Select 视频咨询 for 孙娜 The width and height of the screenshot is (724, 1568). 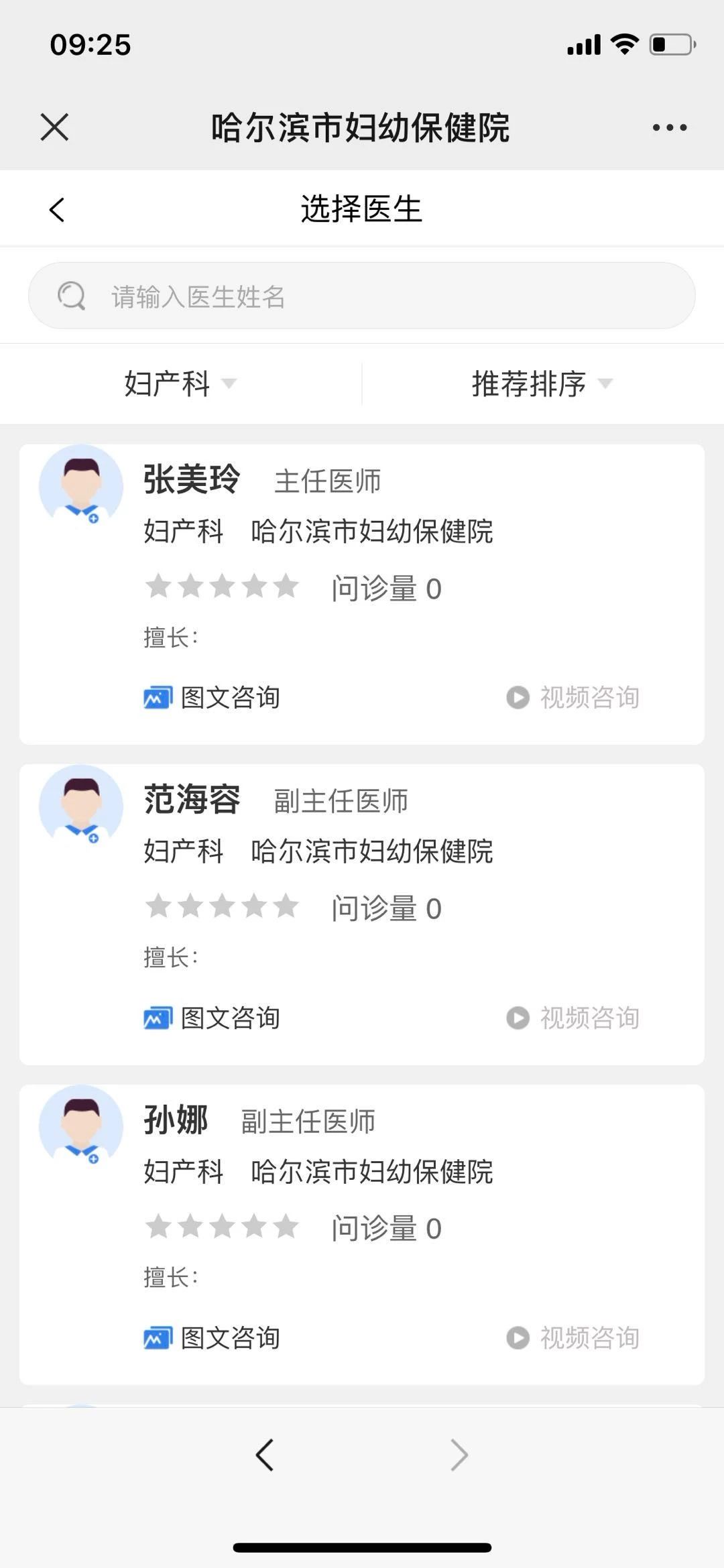tap(573, 1338)
